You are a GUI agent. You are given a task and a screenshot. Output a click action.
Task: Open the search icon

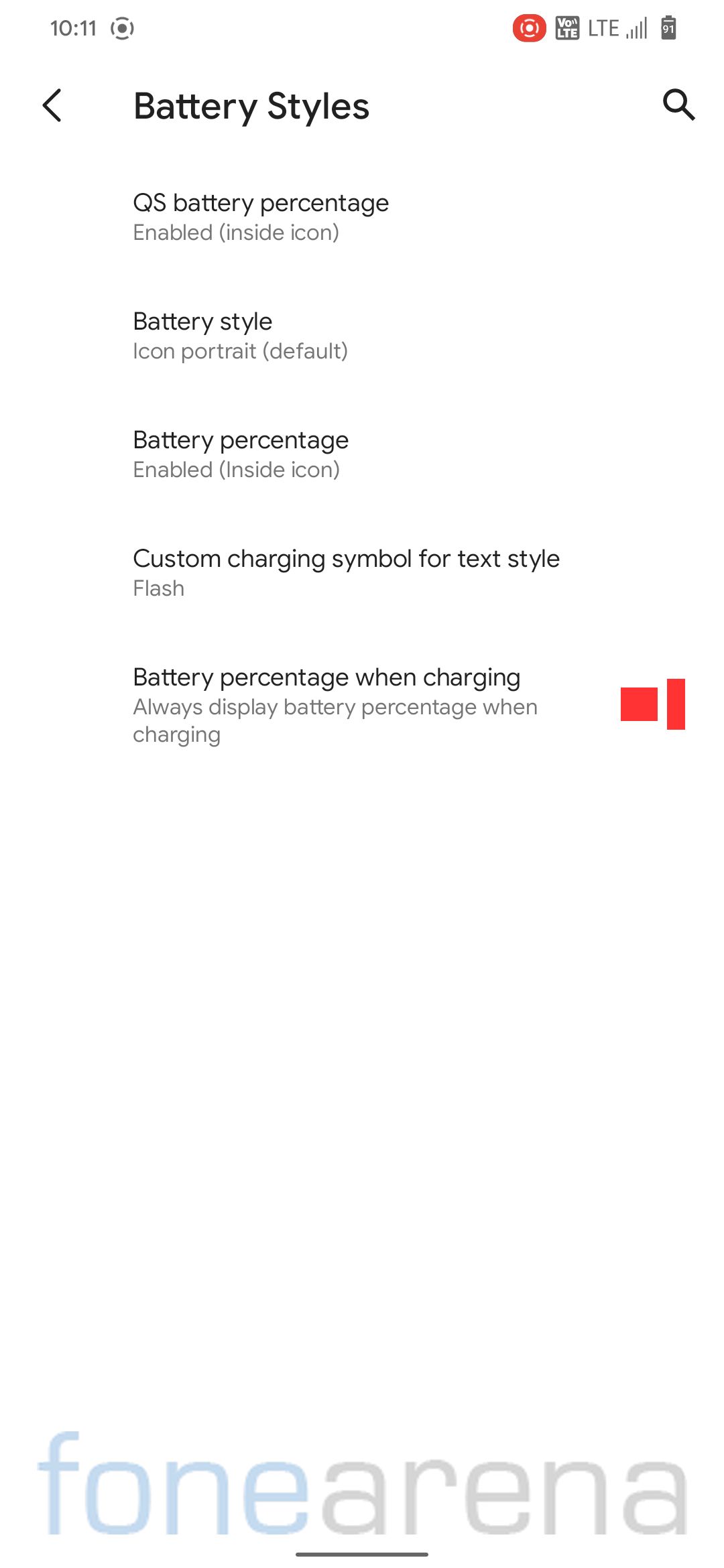point(678,105)
